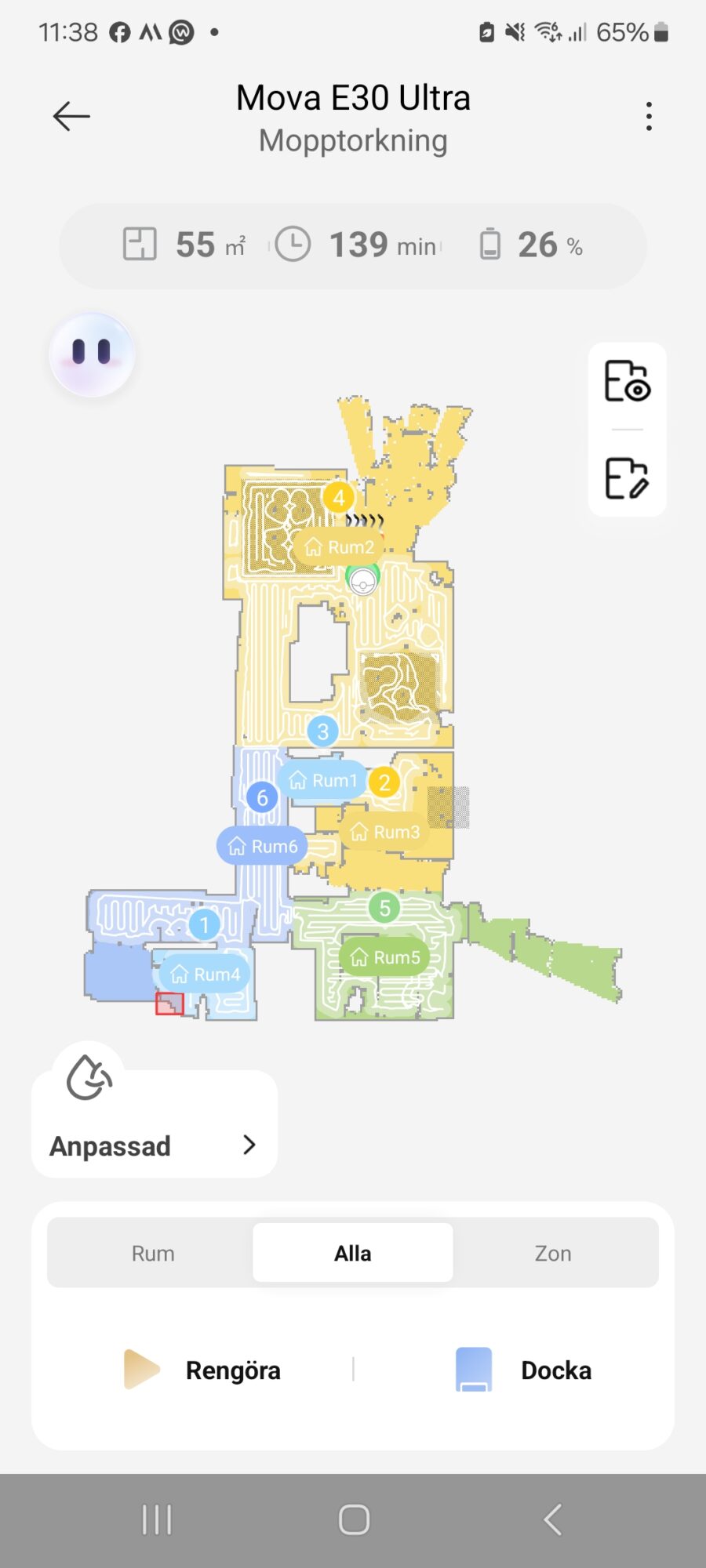The image size is (706, 1568).
Task: Go to the home screen
Action: coord(354,1520)
